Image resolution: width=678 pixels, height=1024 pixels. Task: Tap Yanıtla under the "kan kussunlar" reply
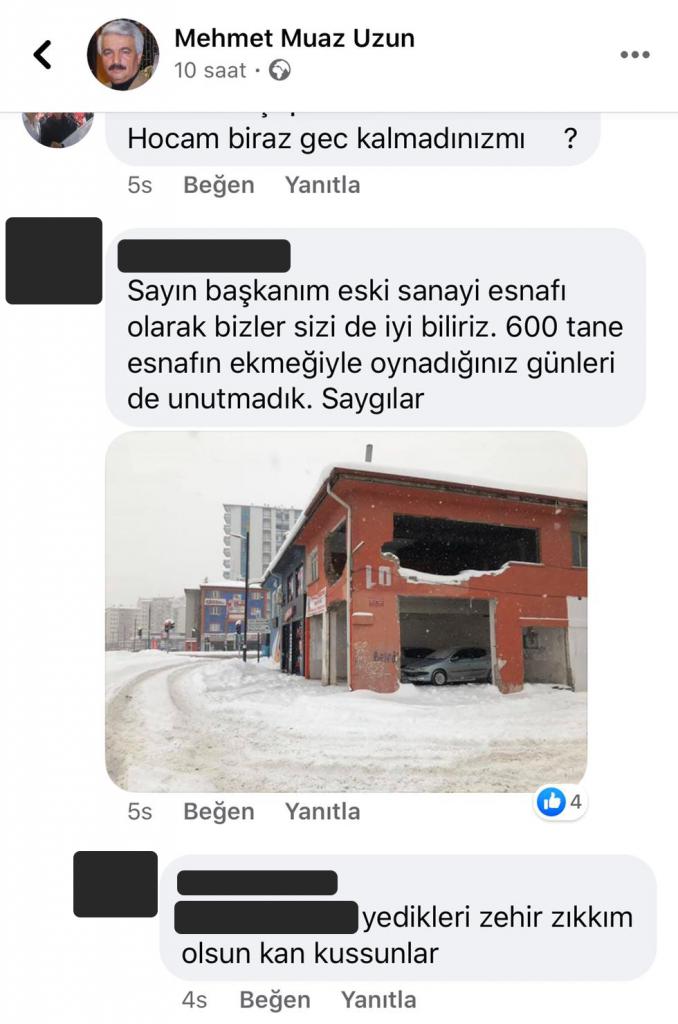tap(378, 999)
